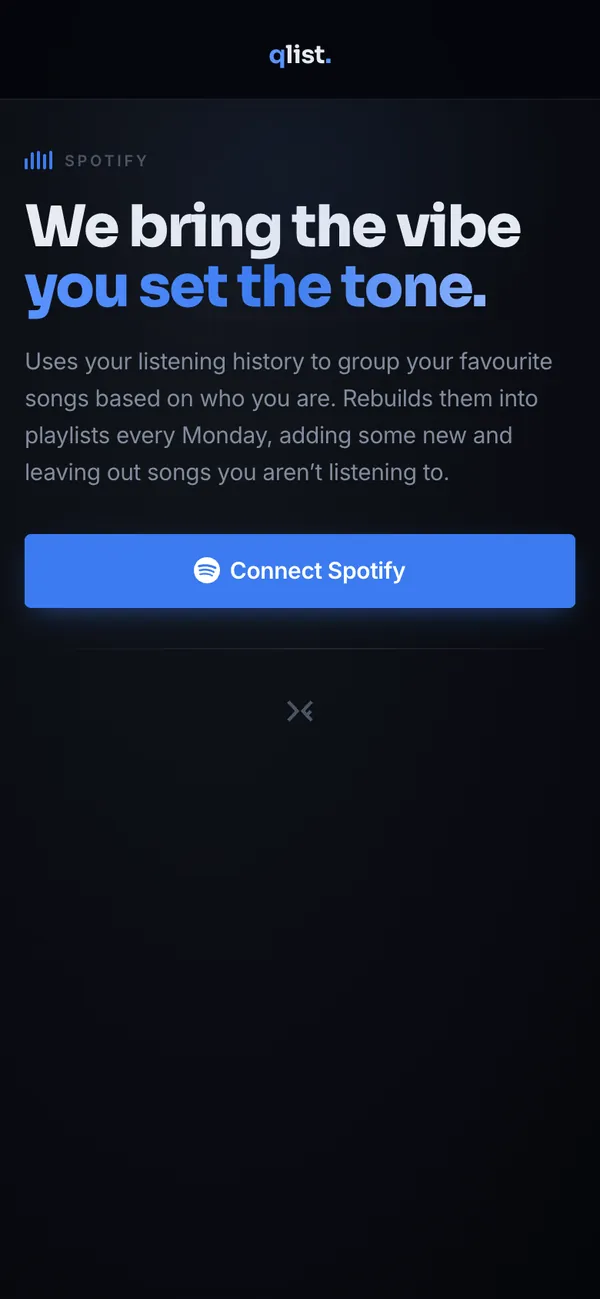Tap the small arrows icon below the divider
Viewport: 600px width, 1299px height.
pyautogui.click(x=300, y=711)
